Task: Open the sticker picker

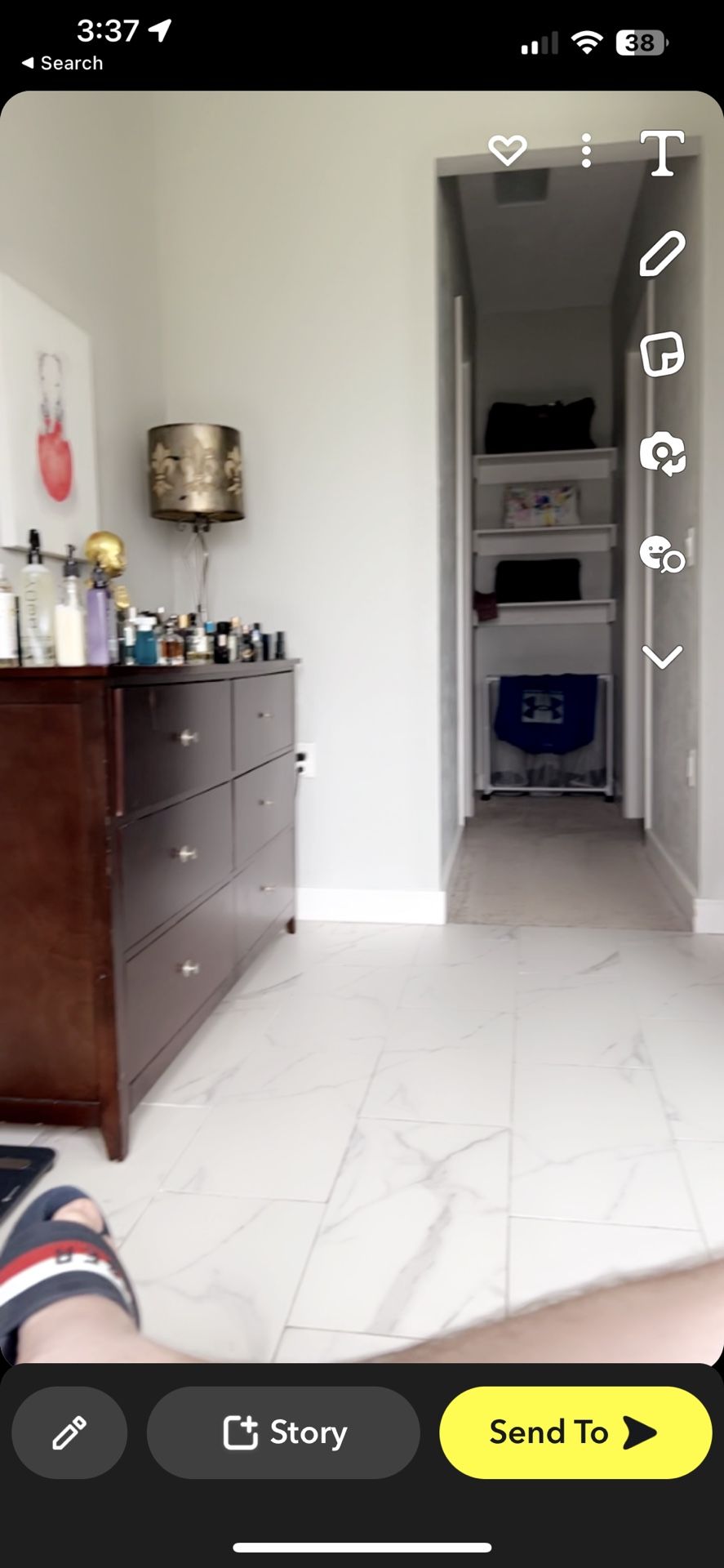Action: 662,354
